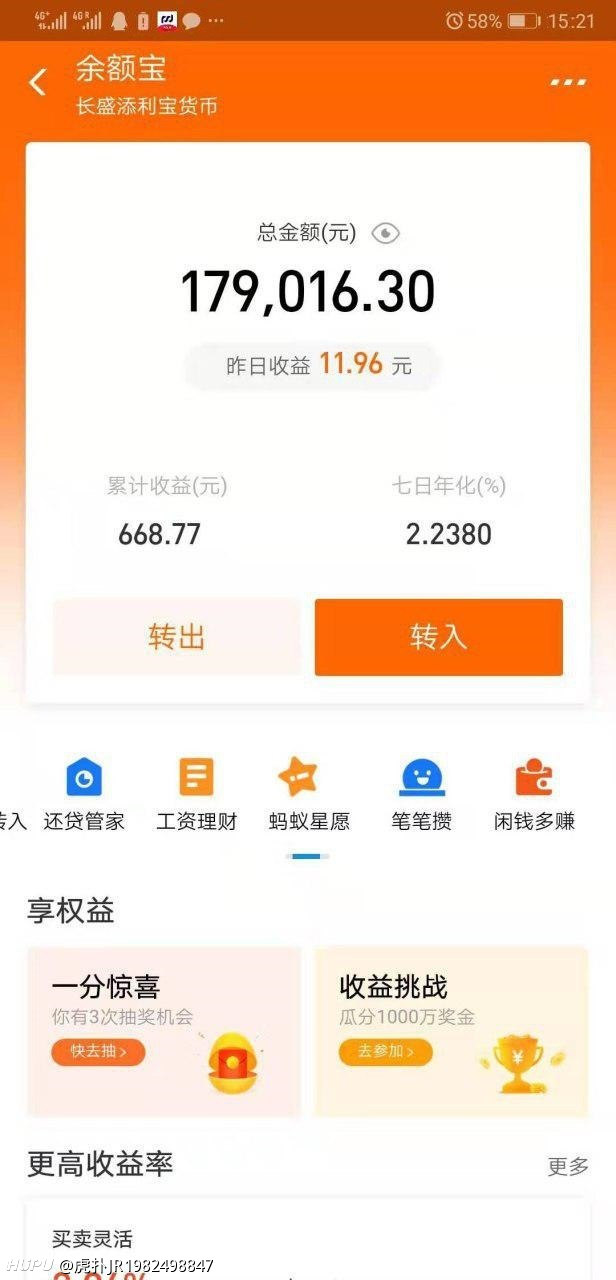The height and width of the screenshot is (1280, 616).
Task: Hide total amount with the eye icon
Action: pyautogui.click(x=385, y=233)
